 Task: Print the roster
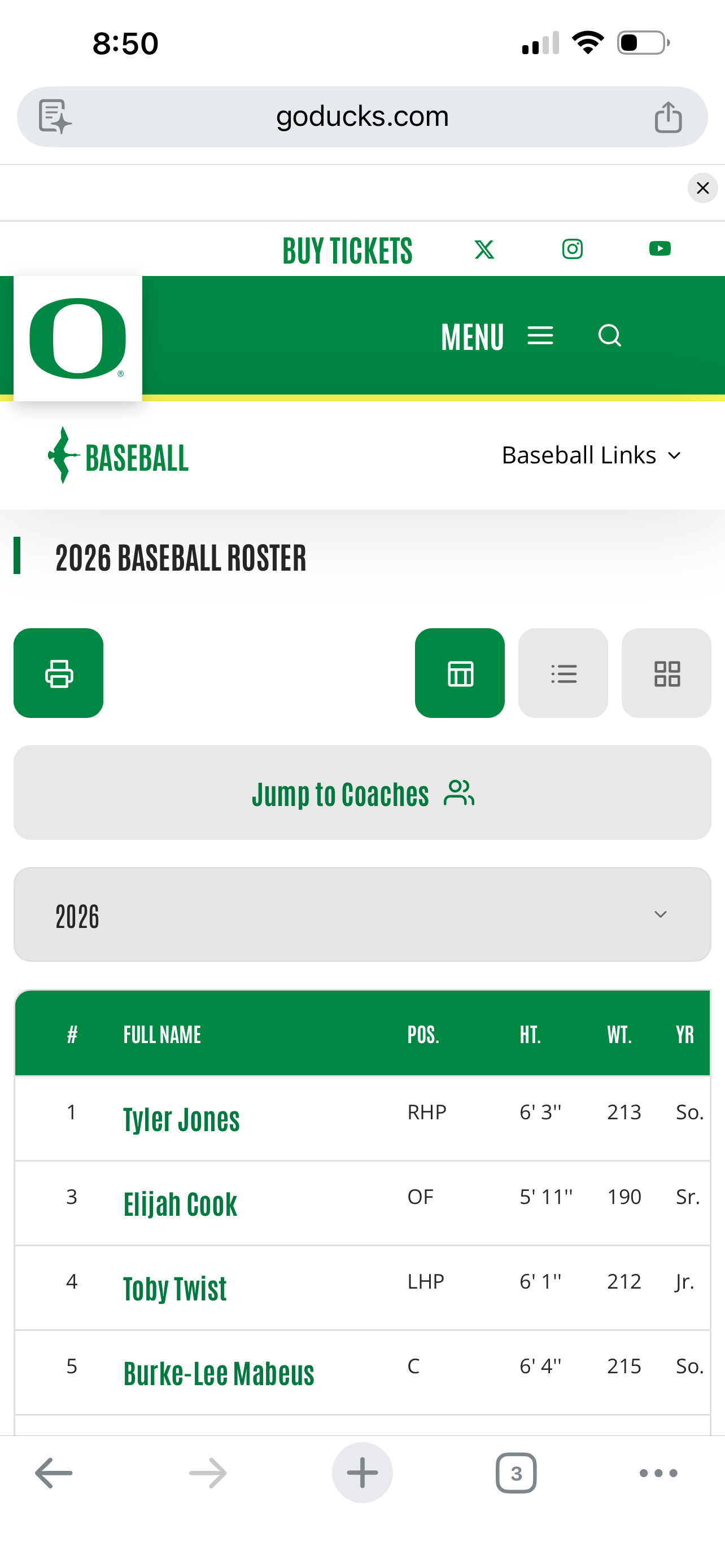pyautogui.click(x=58, y=673)
